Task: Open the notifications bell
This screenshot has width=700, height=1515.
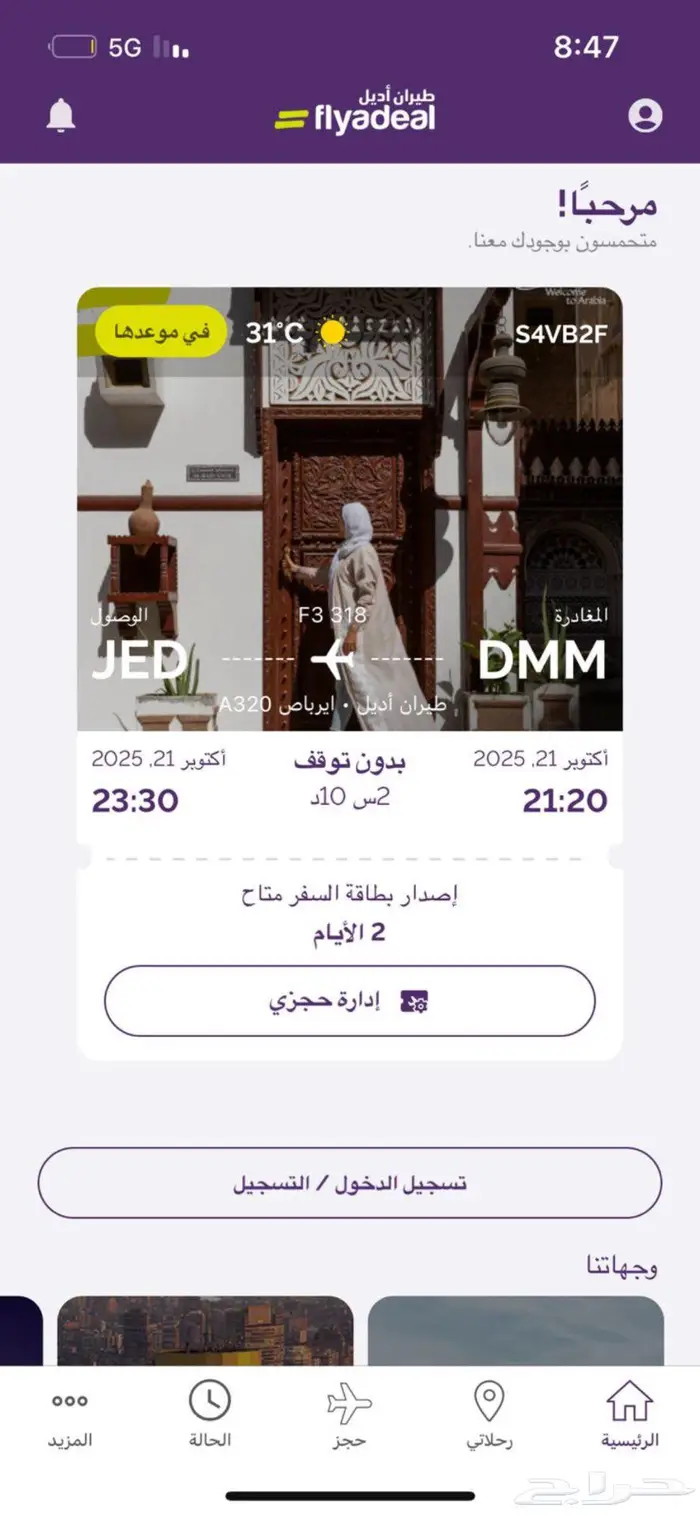Action: pos(61,116)
